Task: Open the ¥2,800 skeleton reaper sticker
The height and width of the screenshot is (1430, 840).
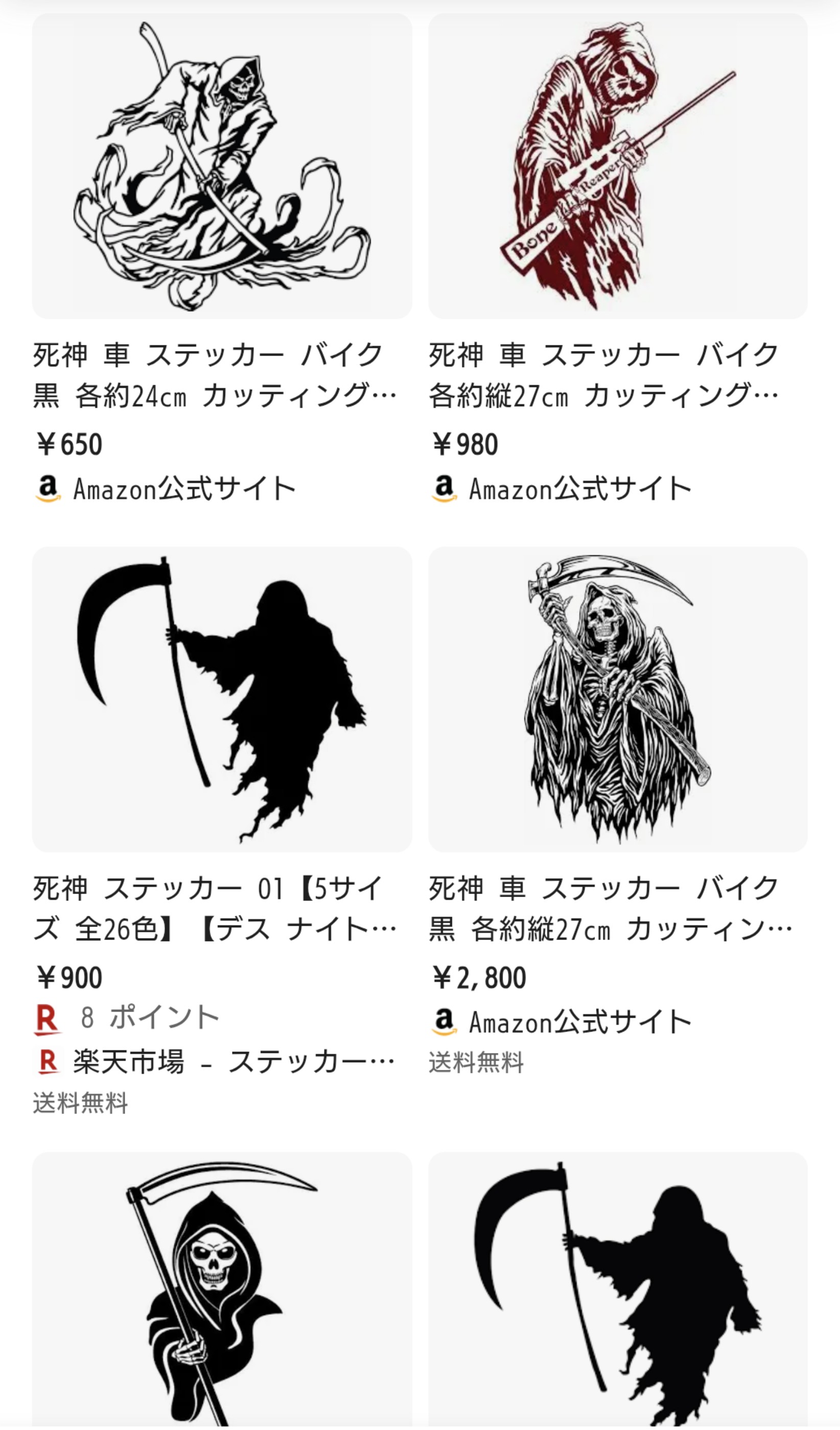Action: 618,699
